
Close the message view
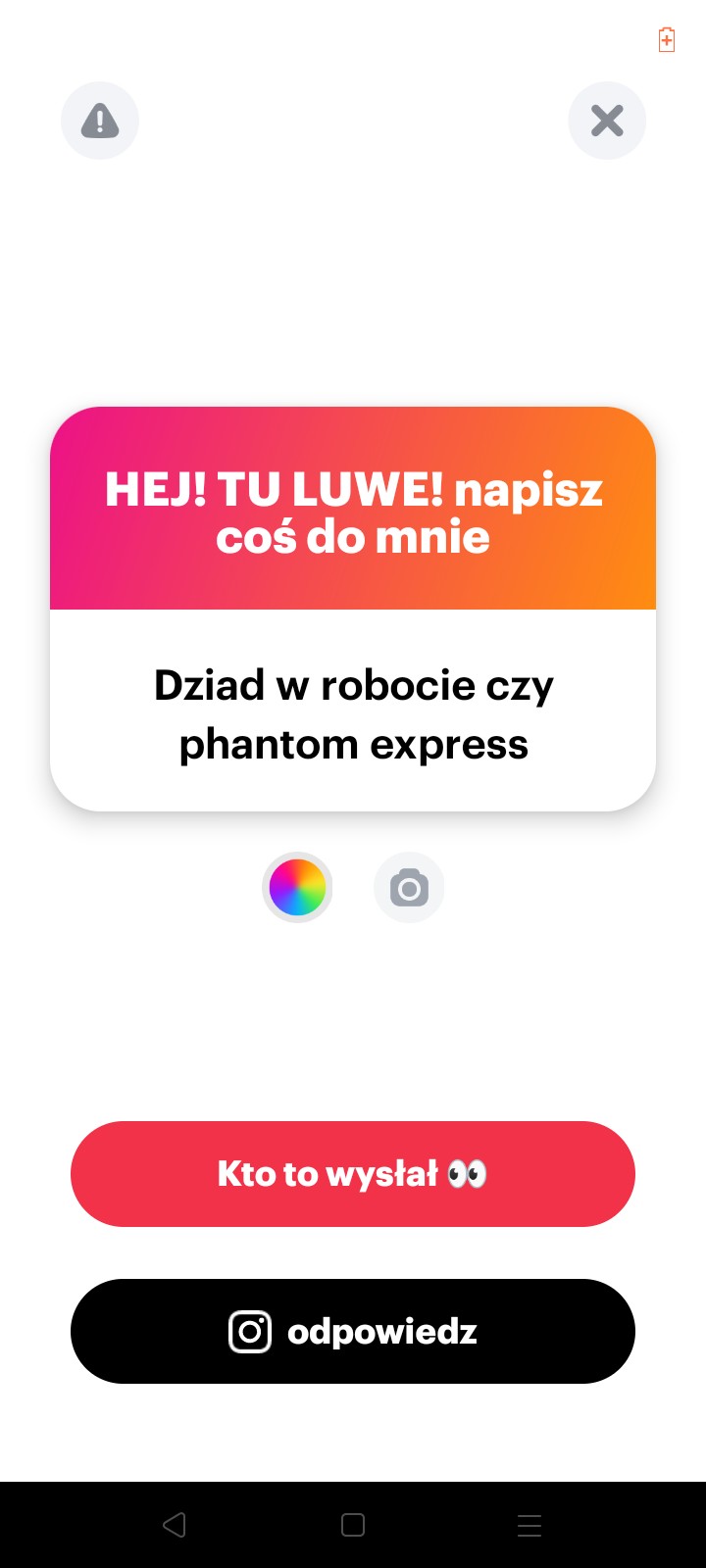607,121
